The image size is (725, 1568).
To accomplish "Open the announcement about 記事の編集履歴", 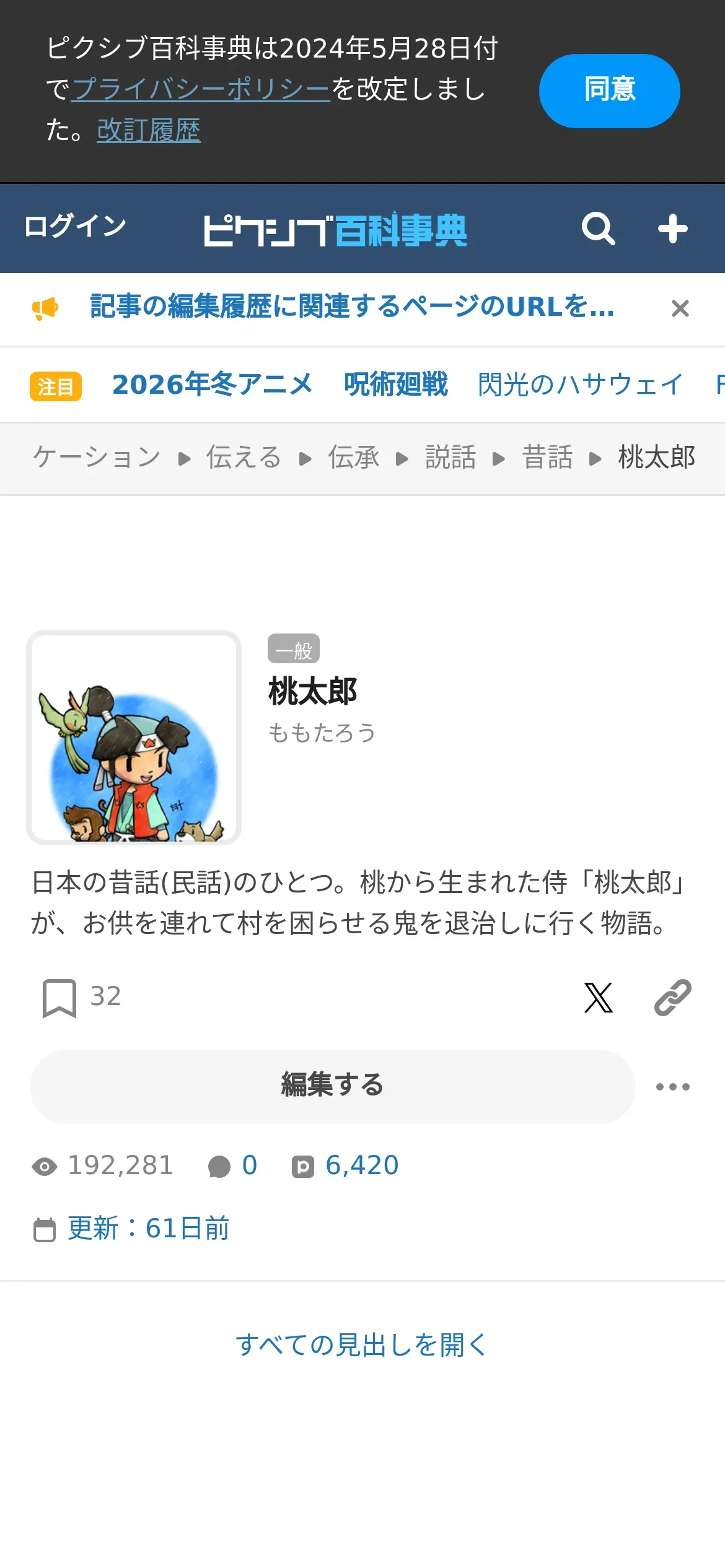I will [x=351, y=307].
